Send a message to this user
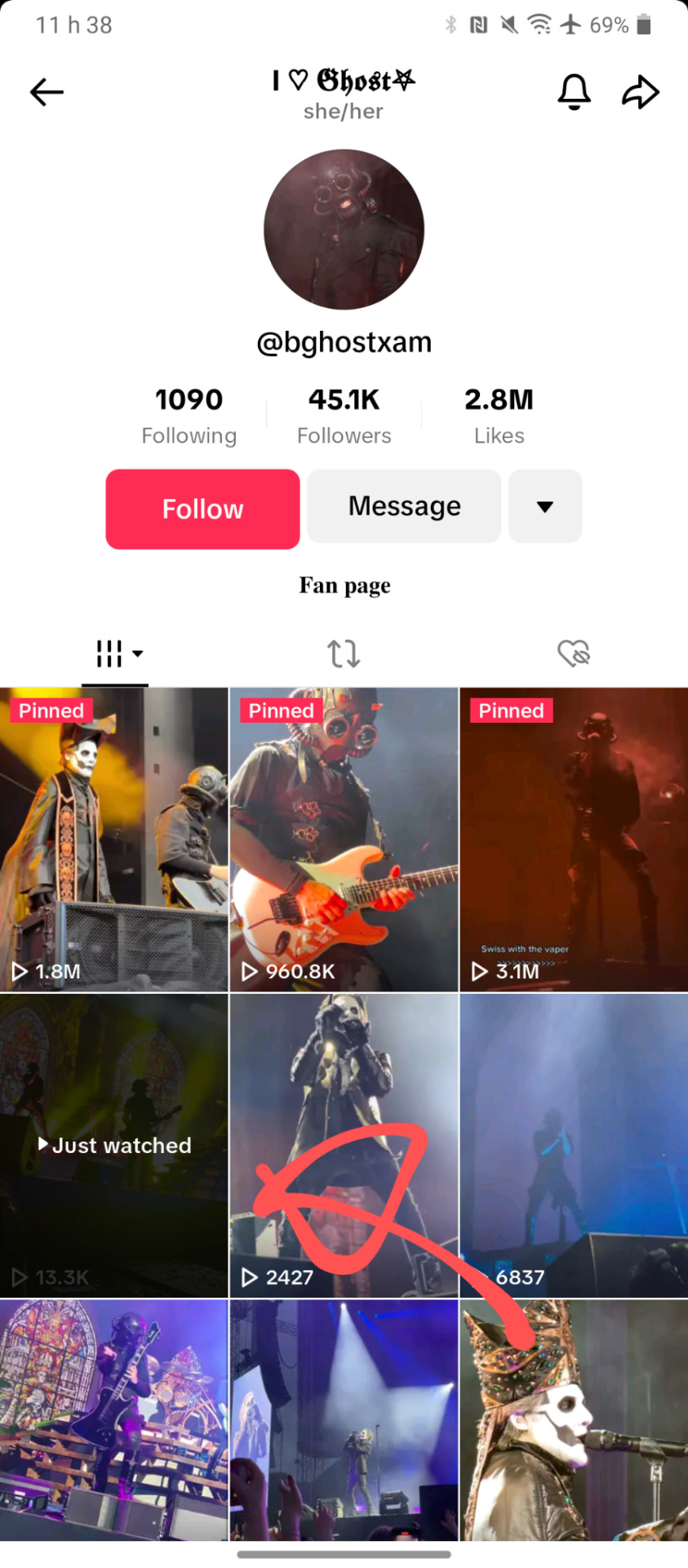688x1568 pixels. click(x=404, y=506)
